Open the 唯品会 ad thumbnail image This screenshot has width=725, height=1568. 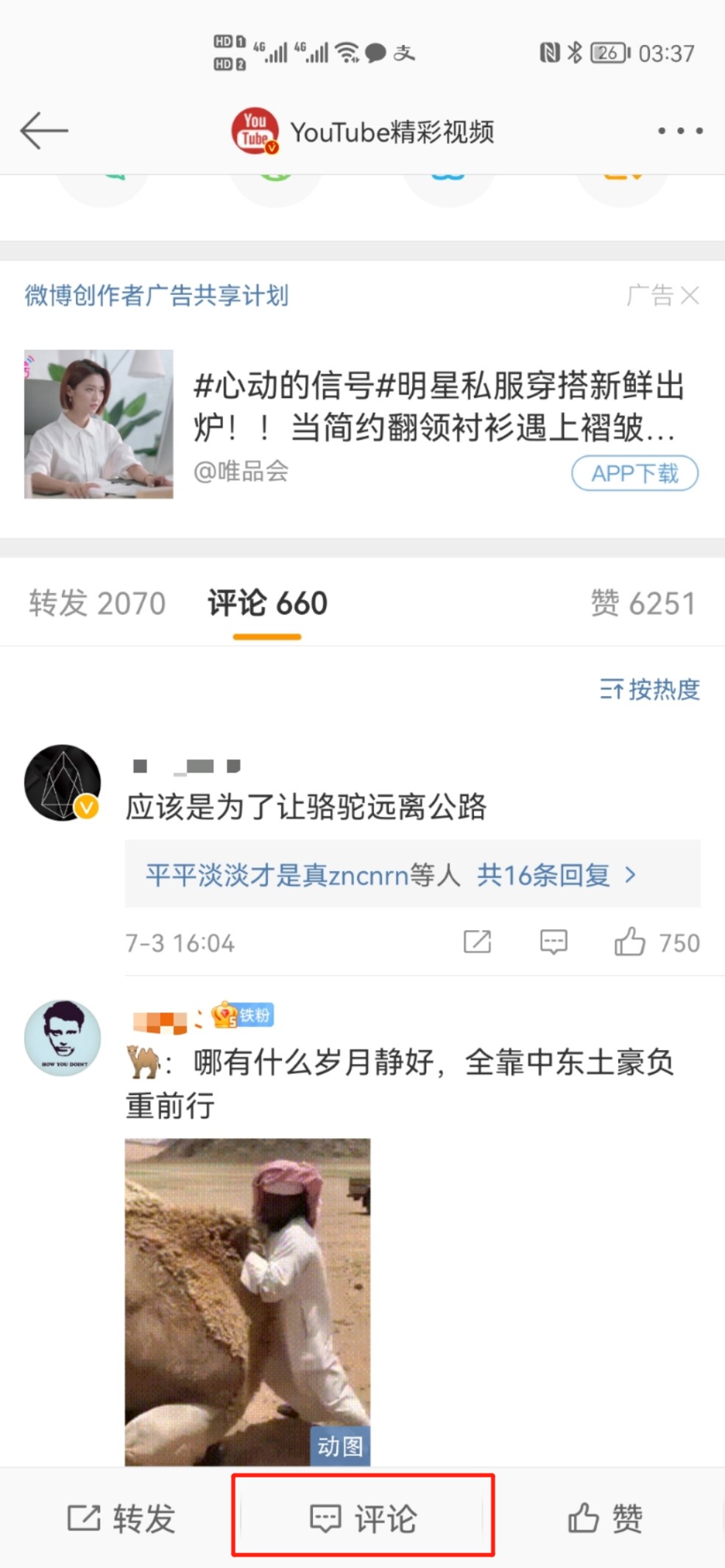[x=99, y=424]
